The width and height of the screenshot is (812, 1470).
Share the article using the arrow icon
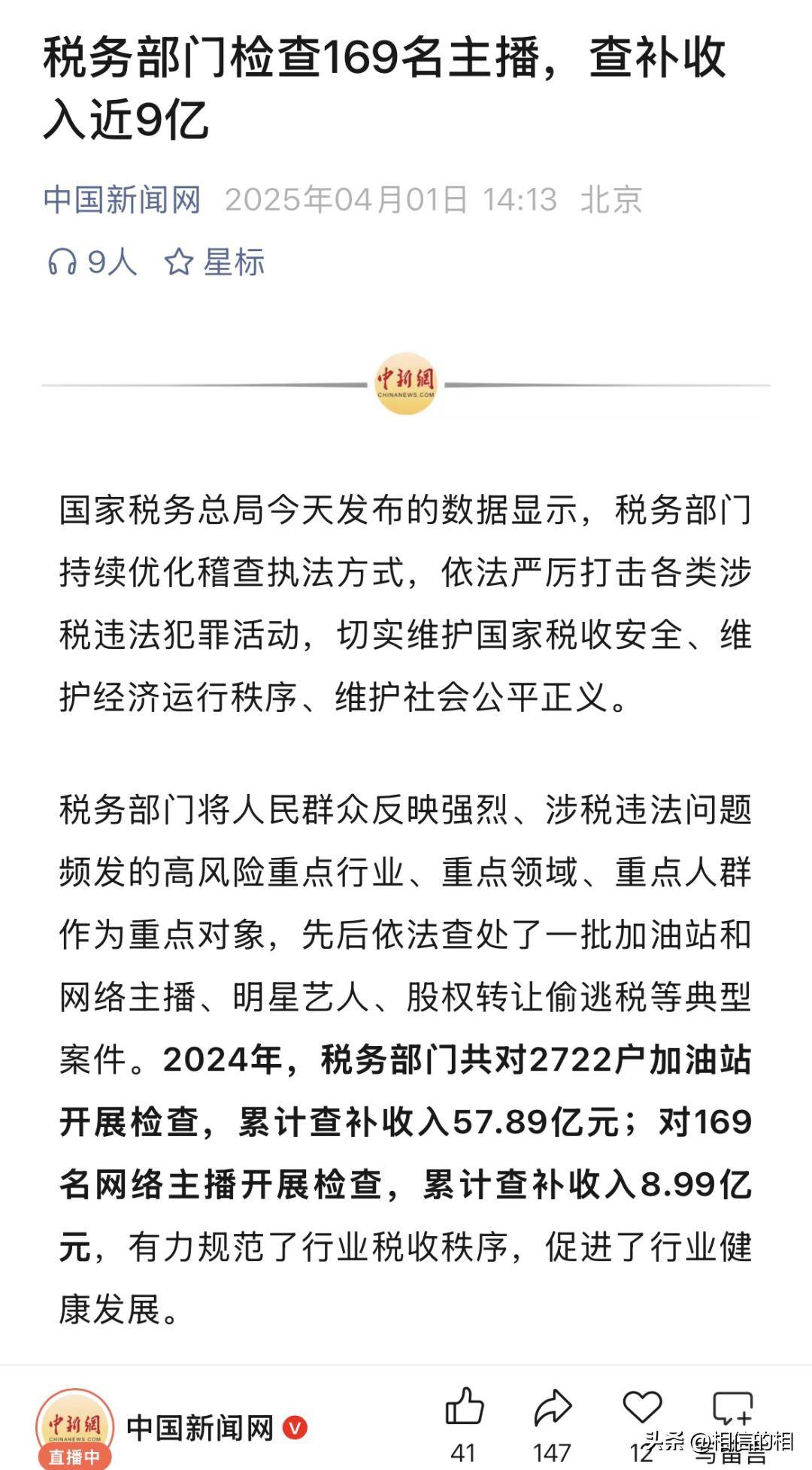coord(553,1407)
